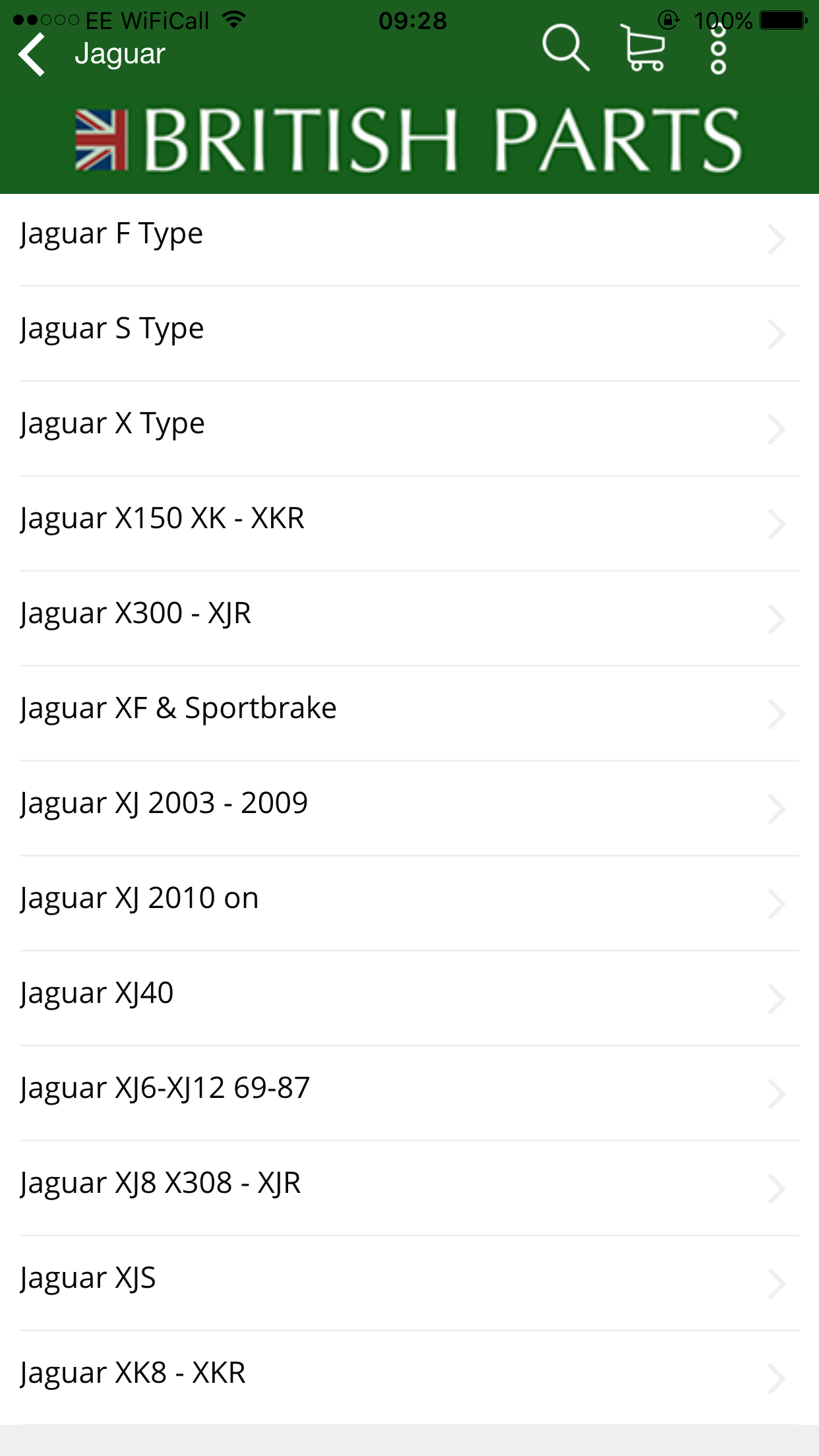This screenshot has height=1456, width=819.
Task: Open Jaguar XJ 2003 - 2009
Action: point(409,808)
